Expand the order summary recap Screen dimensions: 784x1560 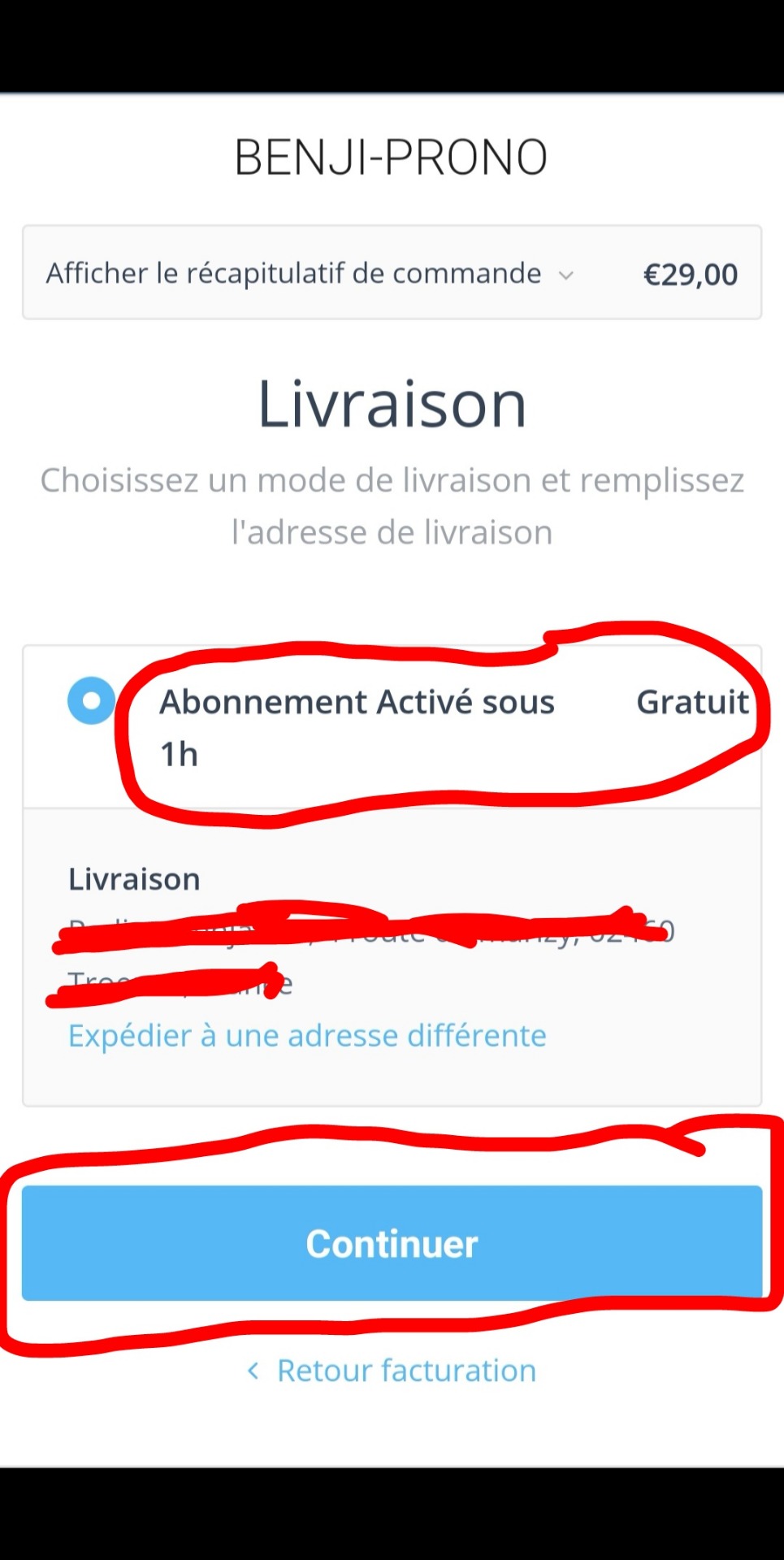pos(392,273)
